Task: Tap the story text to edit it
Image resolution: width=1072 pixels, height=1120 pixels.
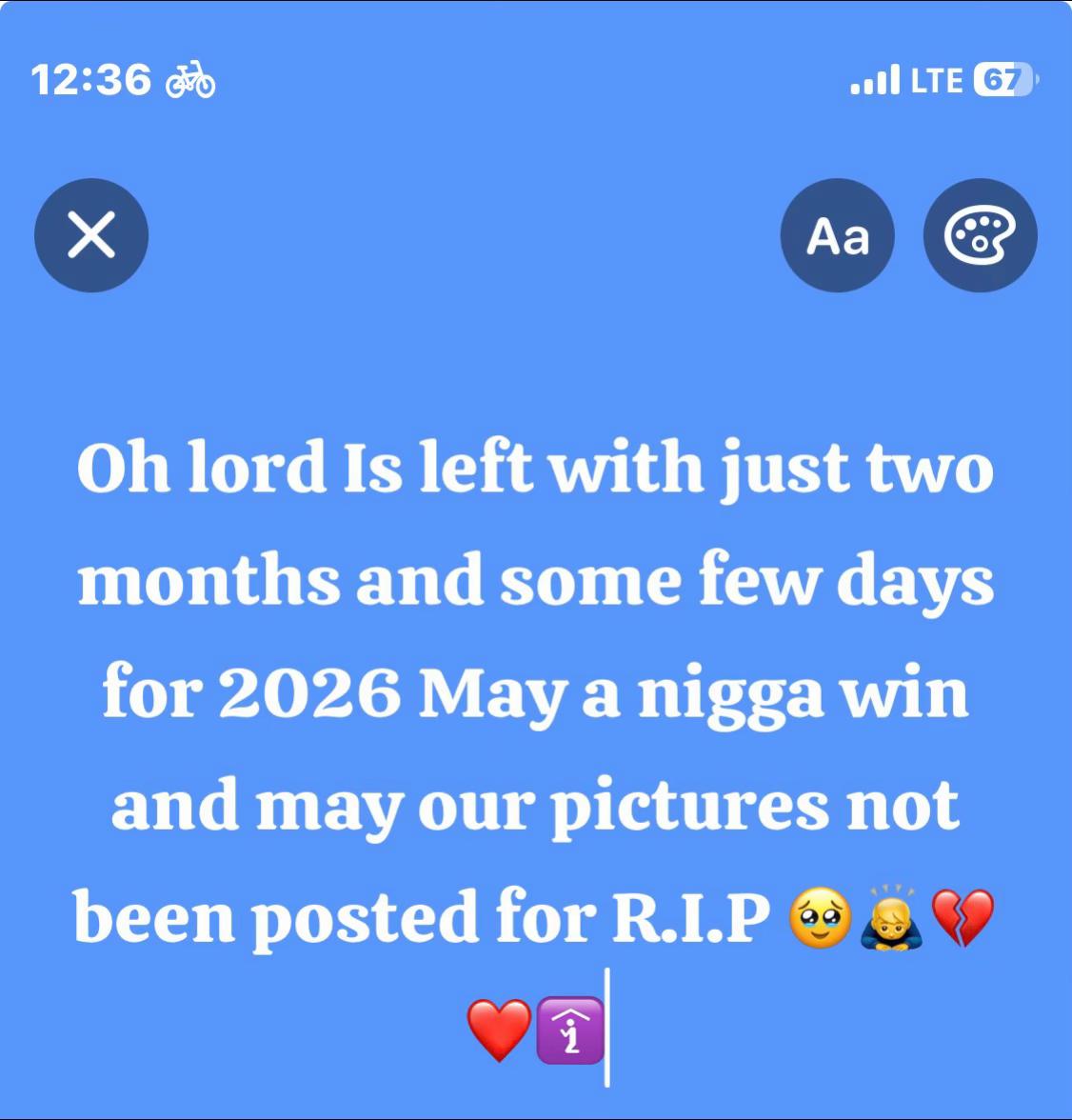Action: pos(535,692)
